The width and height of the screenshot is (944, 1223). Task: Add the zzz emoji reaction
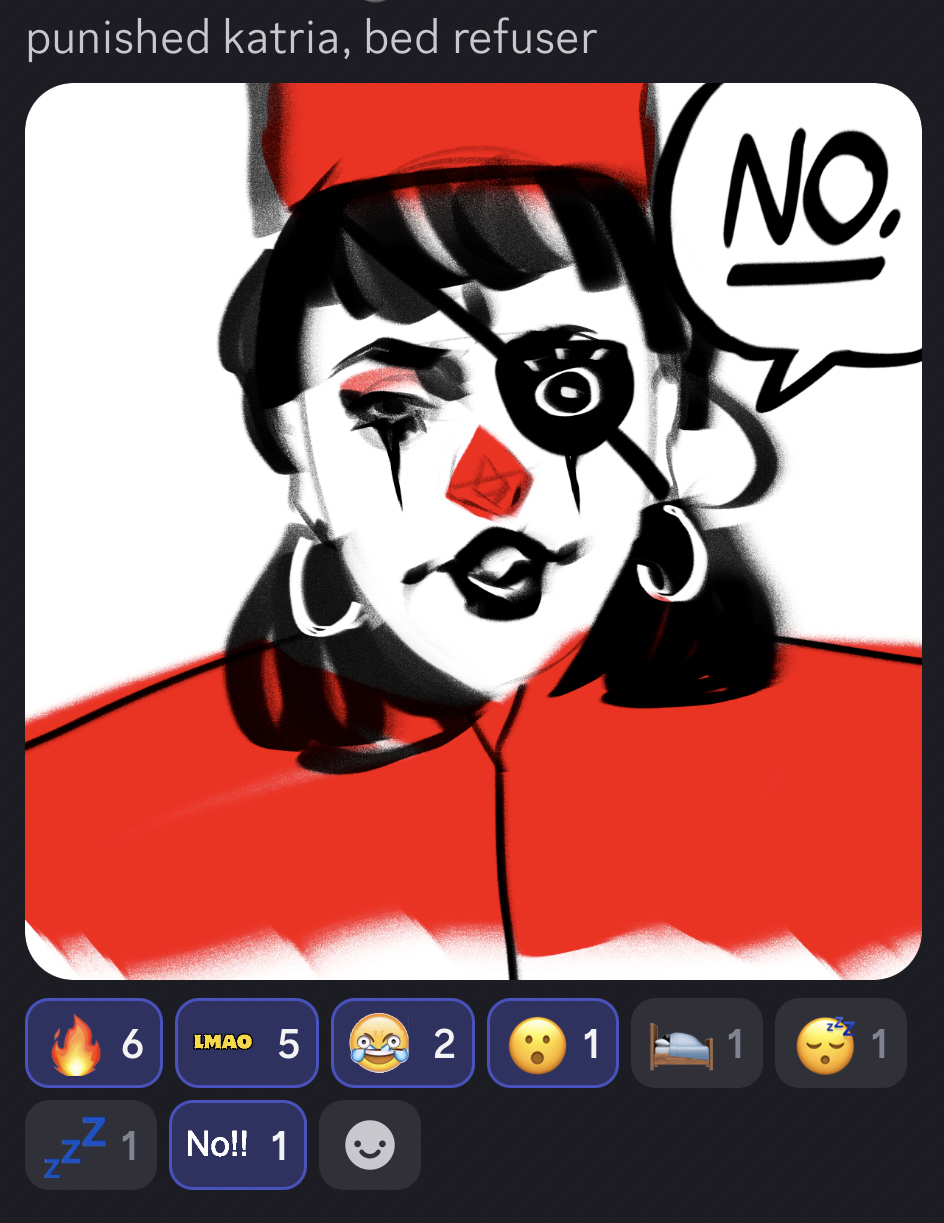[x=90, y=1145]
